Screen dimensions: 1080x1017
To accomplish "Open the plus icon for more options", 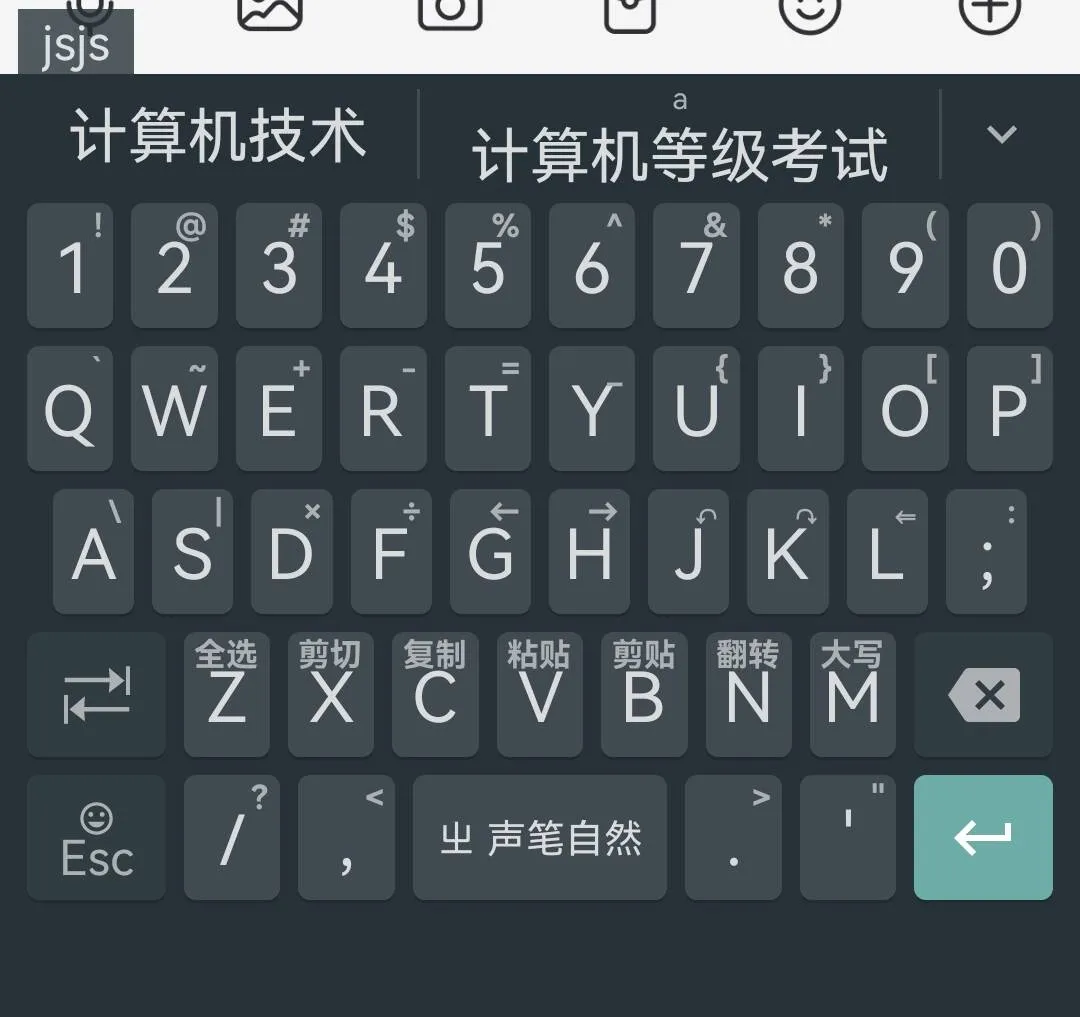I will tap(989, 14).
